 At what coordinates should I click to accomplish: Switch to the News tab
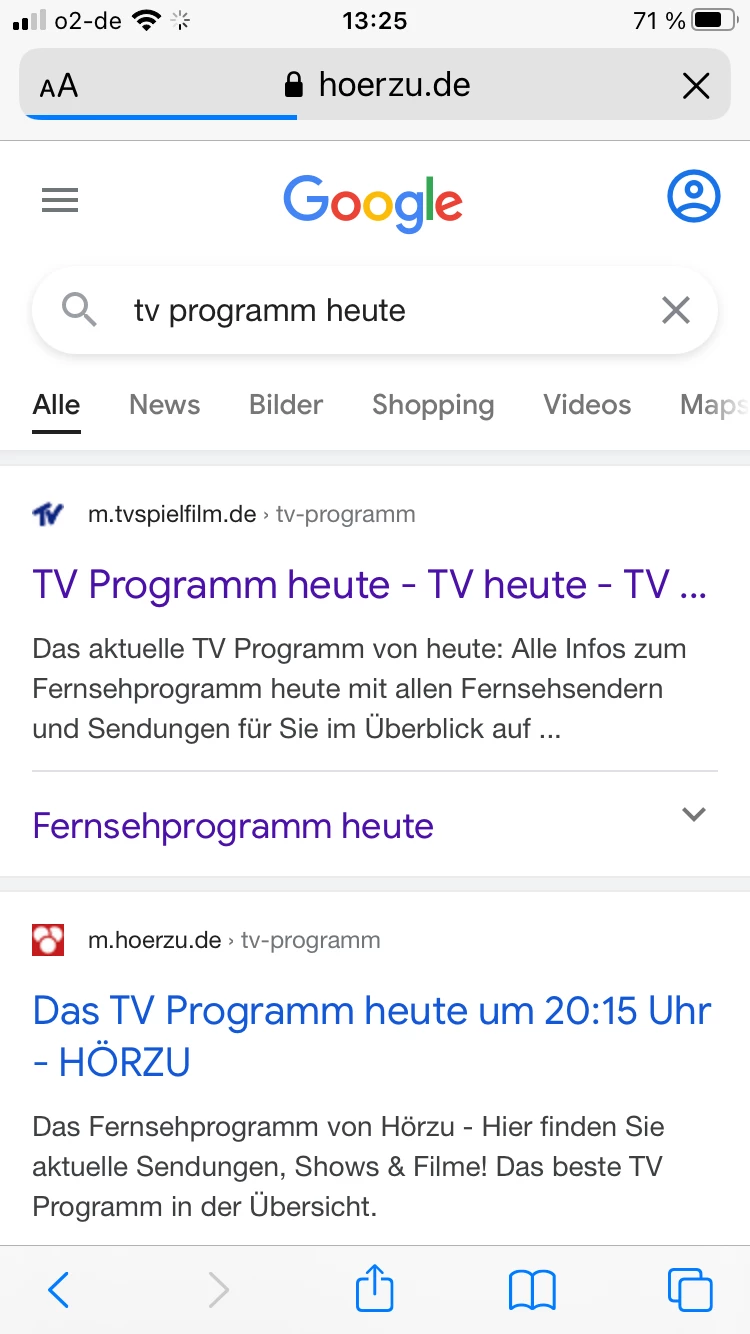pyautogui.click(x=164, y=405)
